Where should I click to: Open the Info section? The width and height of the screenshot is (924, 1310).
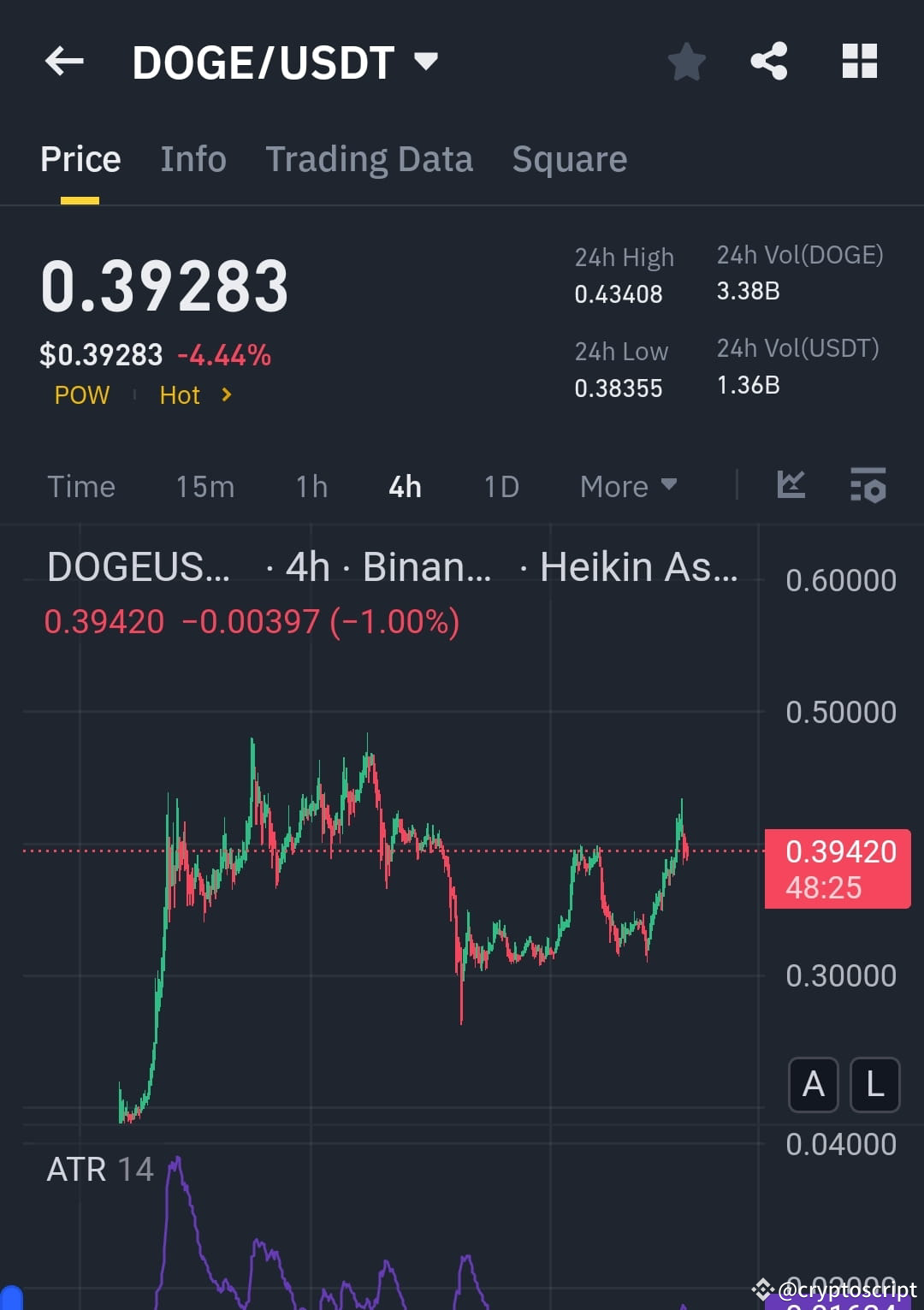click(x=193, y=159)
